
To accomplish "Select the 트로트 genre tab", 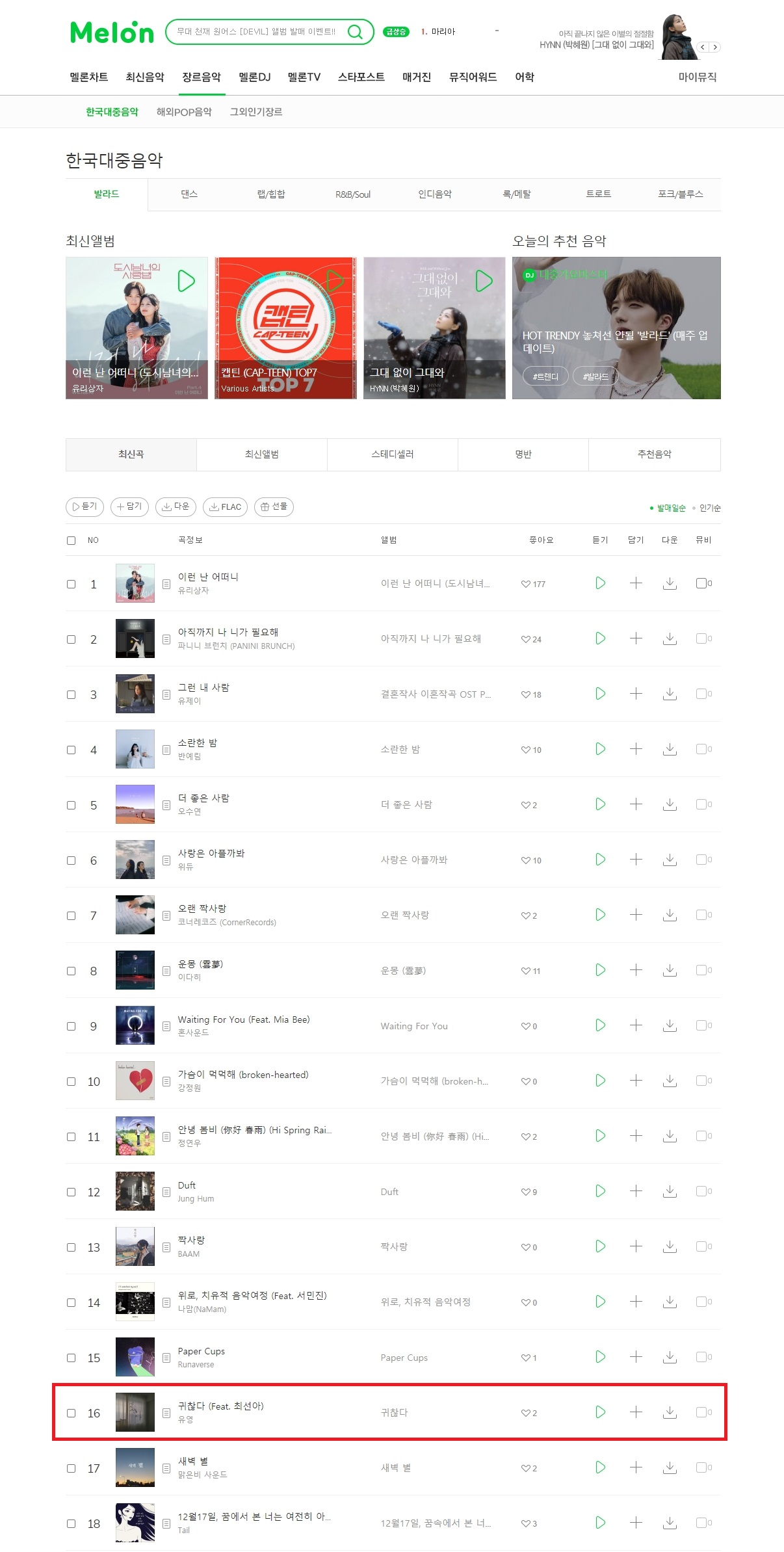I will coord(599,194).
